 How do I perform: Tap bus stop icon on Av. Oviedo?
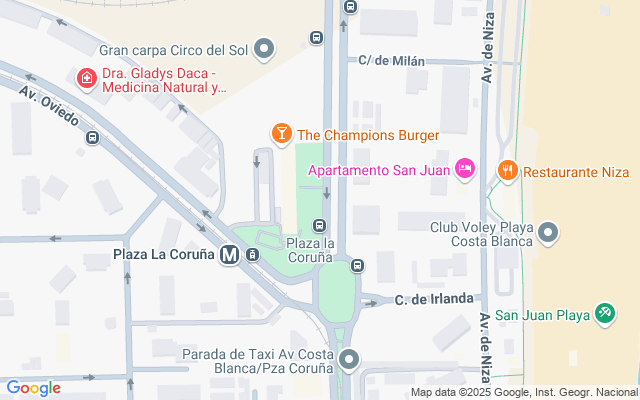(92, 138)
